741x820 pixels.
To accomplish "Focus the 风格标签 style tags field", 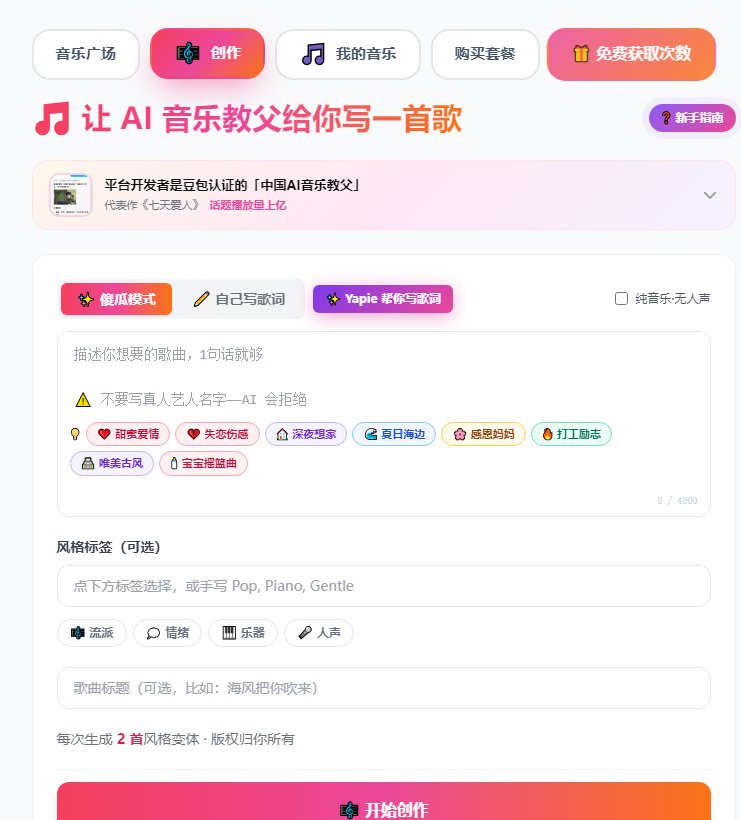I will point(383,586).
